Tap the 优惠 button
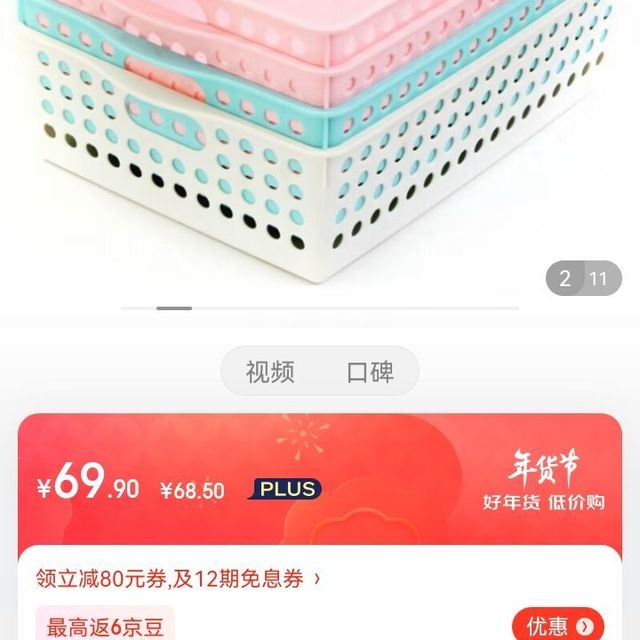This screenshot has height=640, width=640. (558, 626)
